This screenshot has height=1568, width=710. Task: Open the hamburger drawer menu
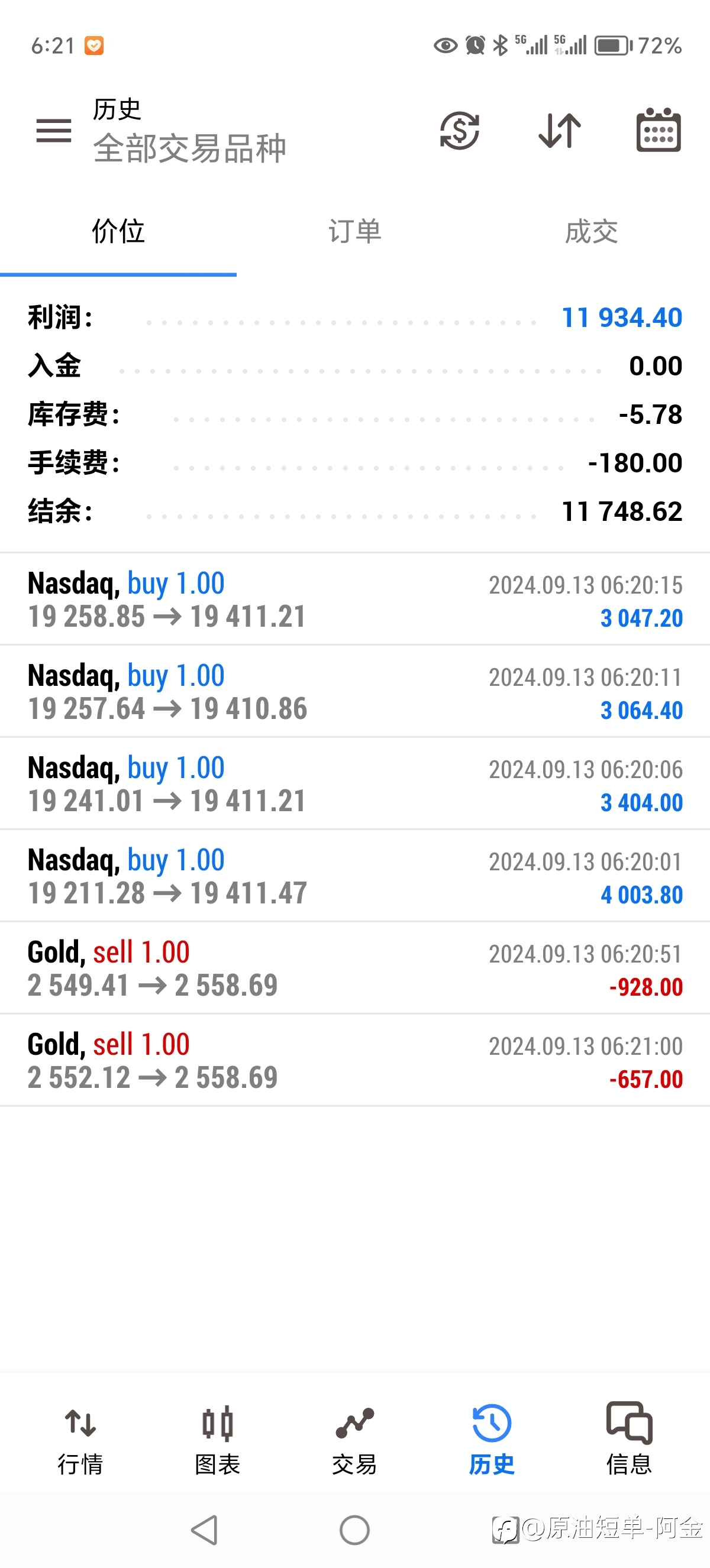coord(54,130)
